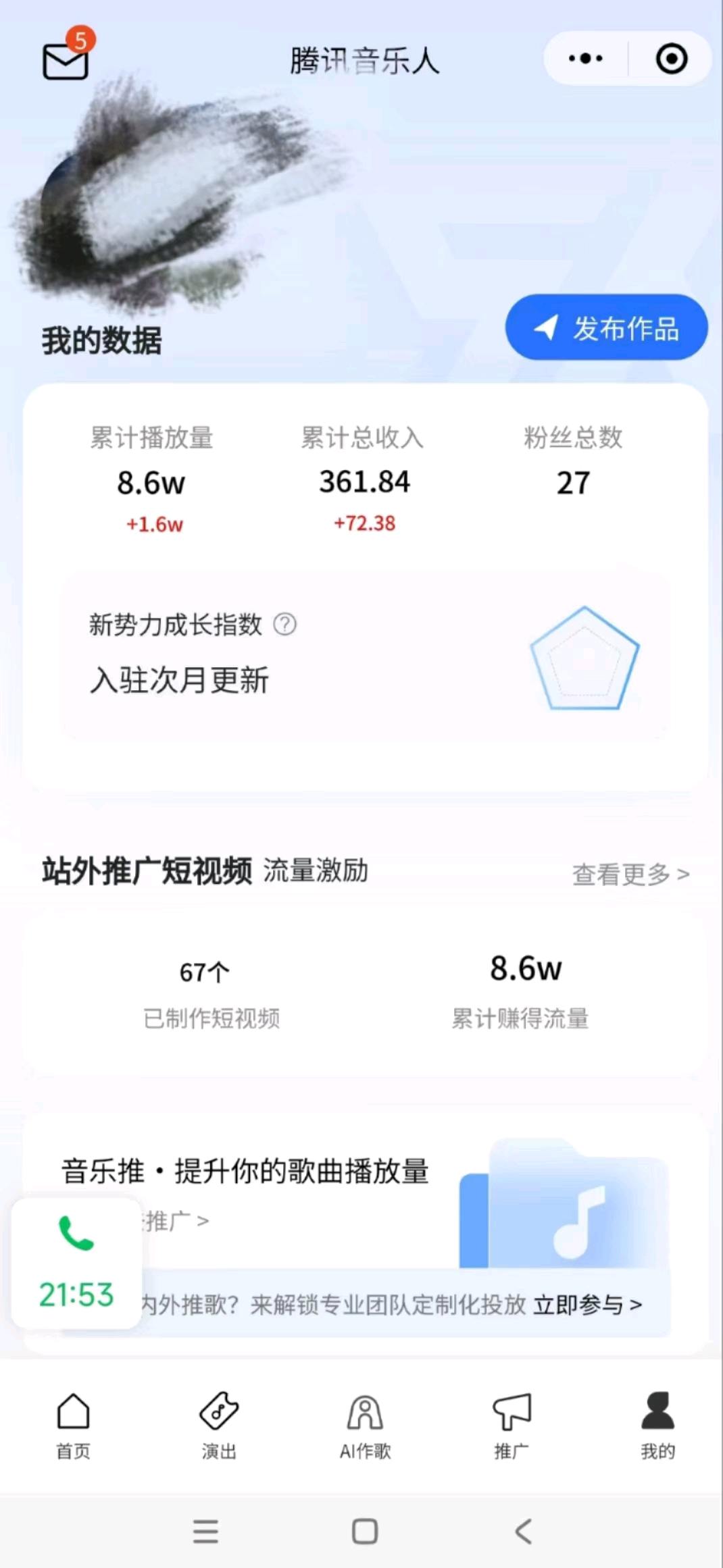Tap 查看更多 for 站外推广短视频
This screenshot has height=1568, width=723.
pos(630,874)
